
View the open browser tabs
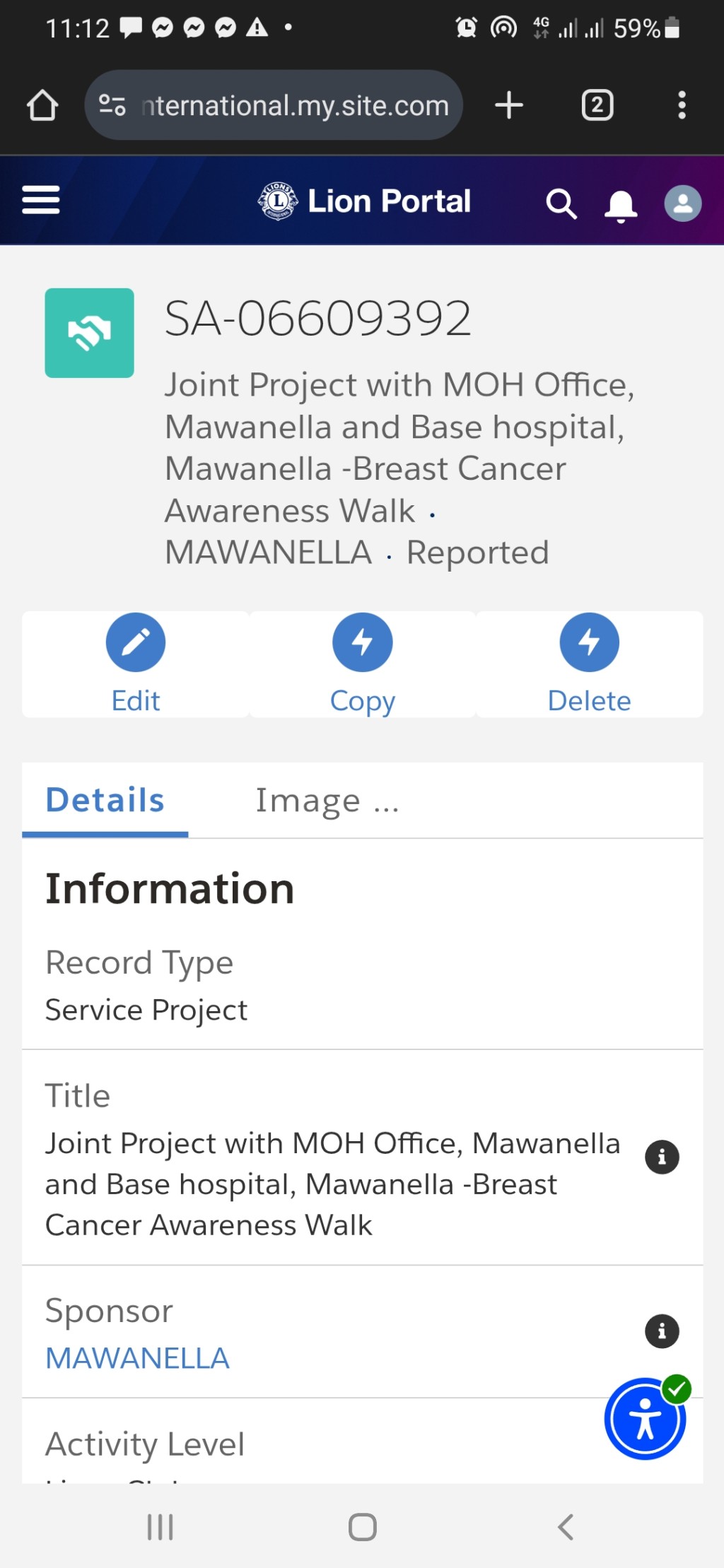click(x=597, y=105)
